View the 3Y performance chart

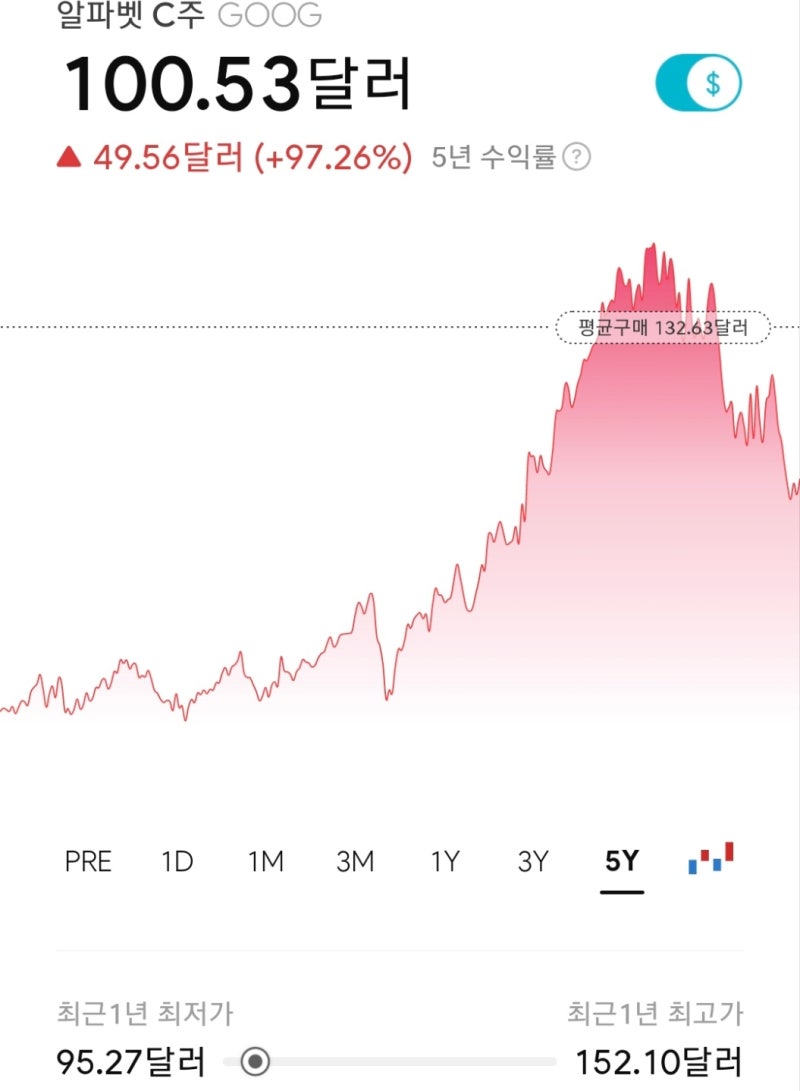(533, 861)
